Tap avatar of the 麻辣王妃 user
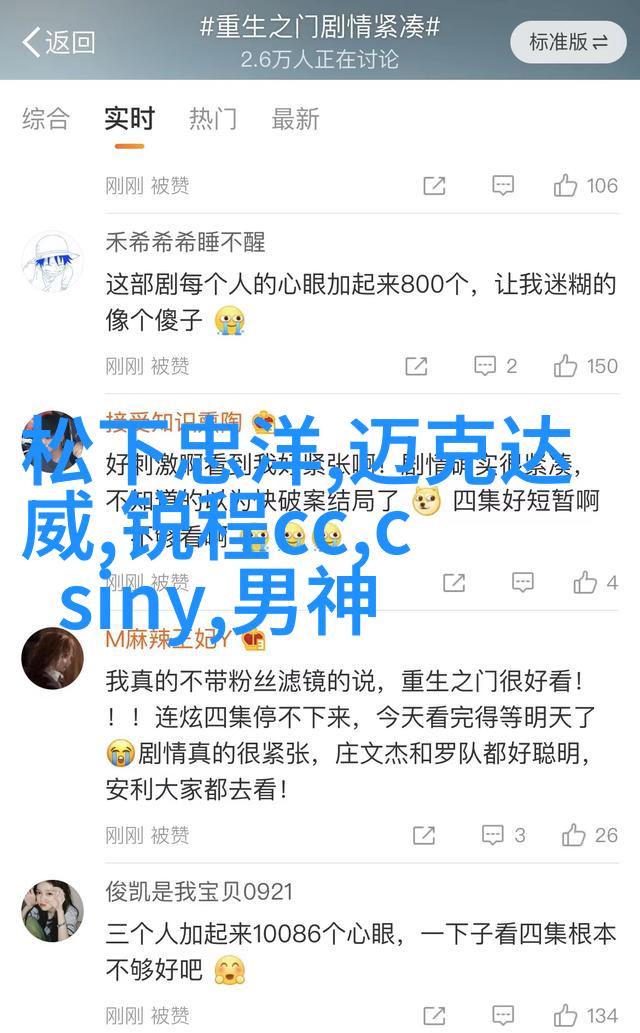This screenshot has height=1033, width=640. pos(52,658)
